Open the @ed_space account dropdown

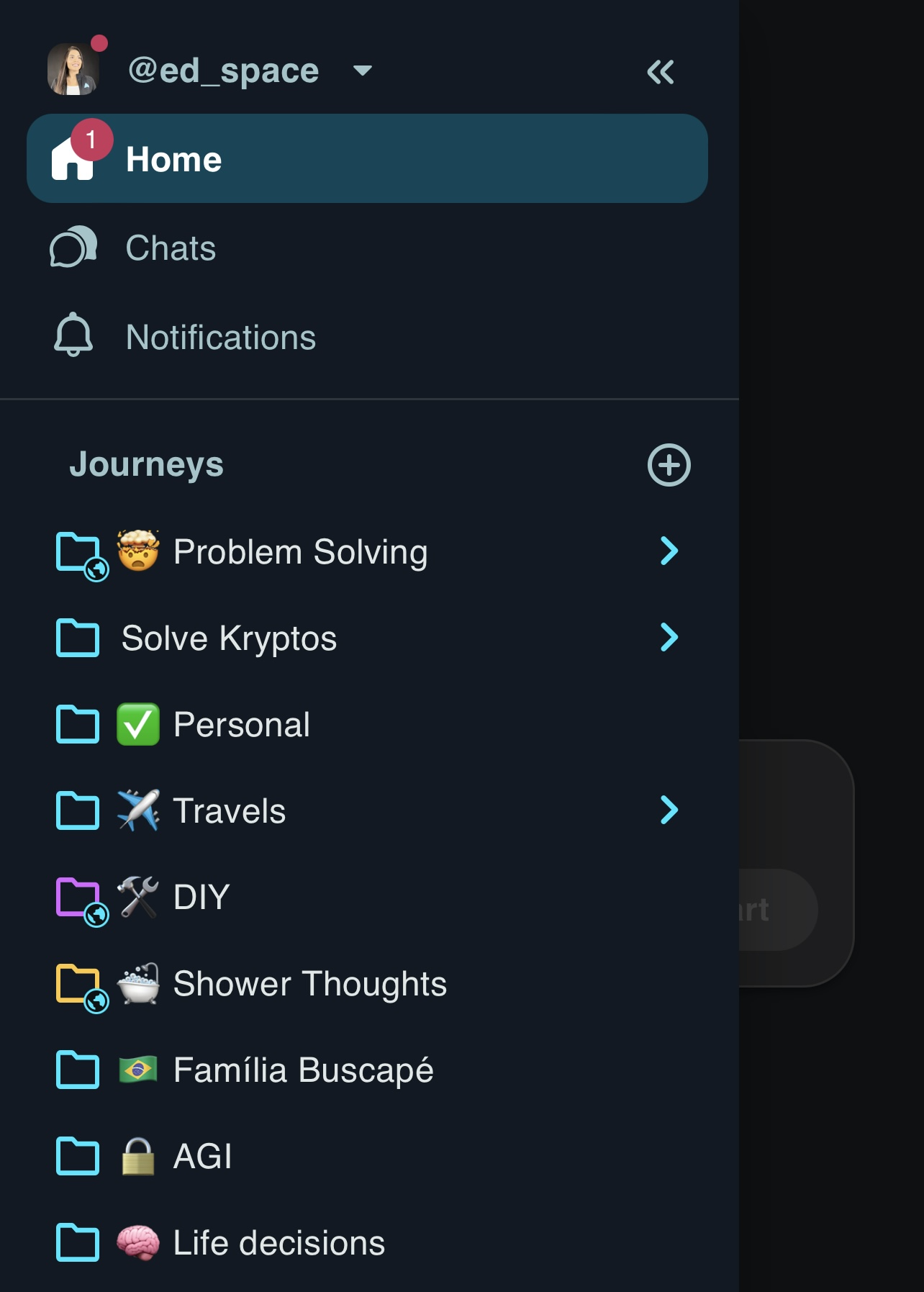coord(362,71)
